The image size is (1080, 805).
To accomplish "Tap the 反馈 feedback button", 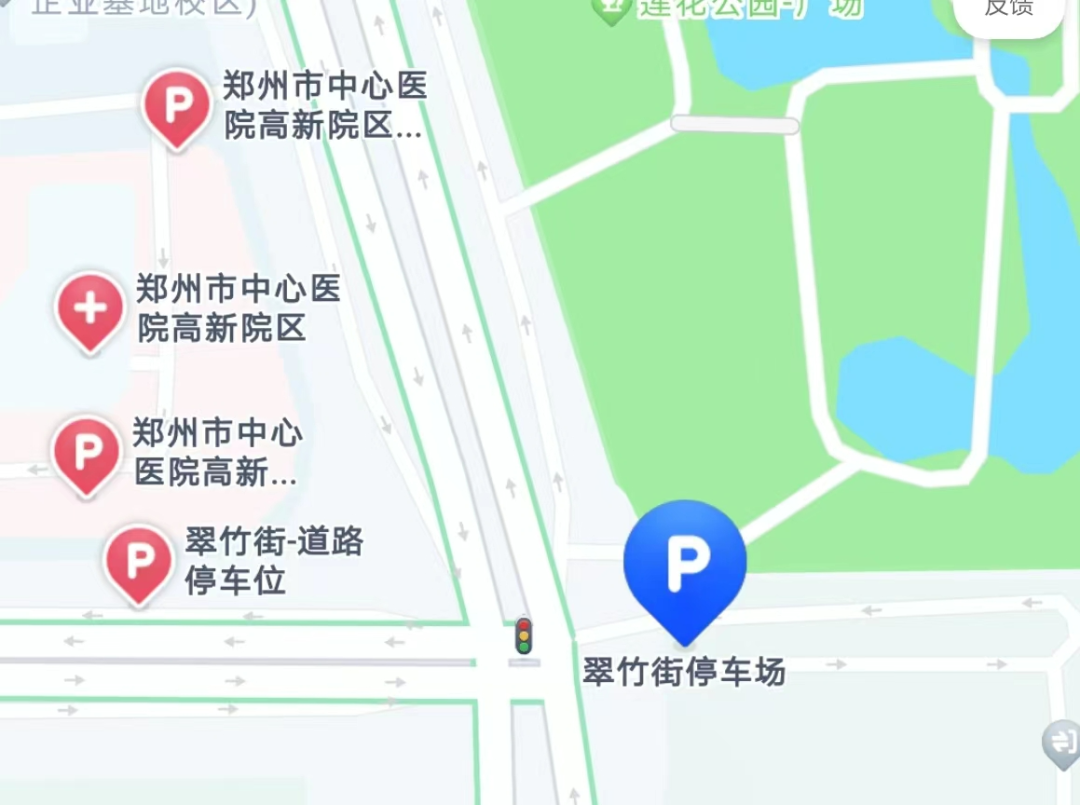I will [1008, 10].
